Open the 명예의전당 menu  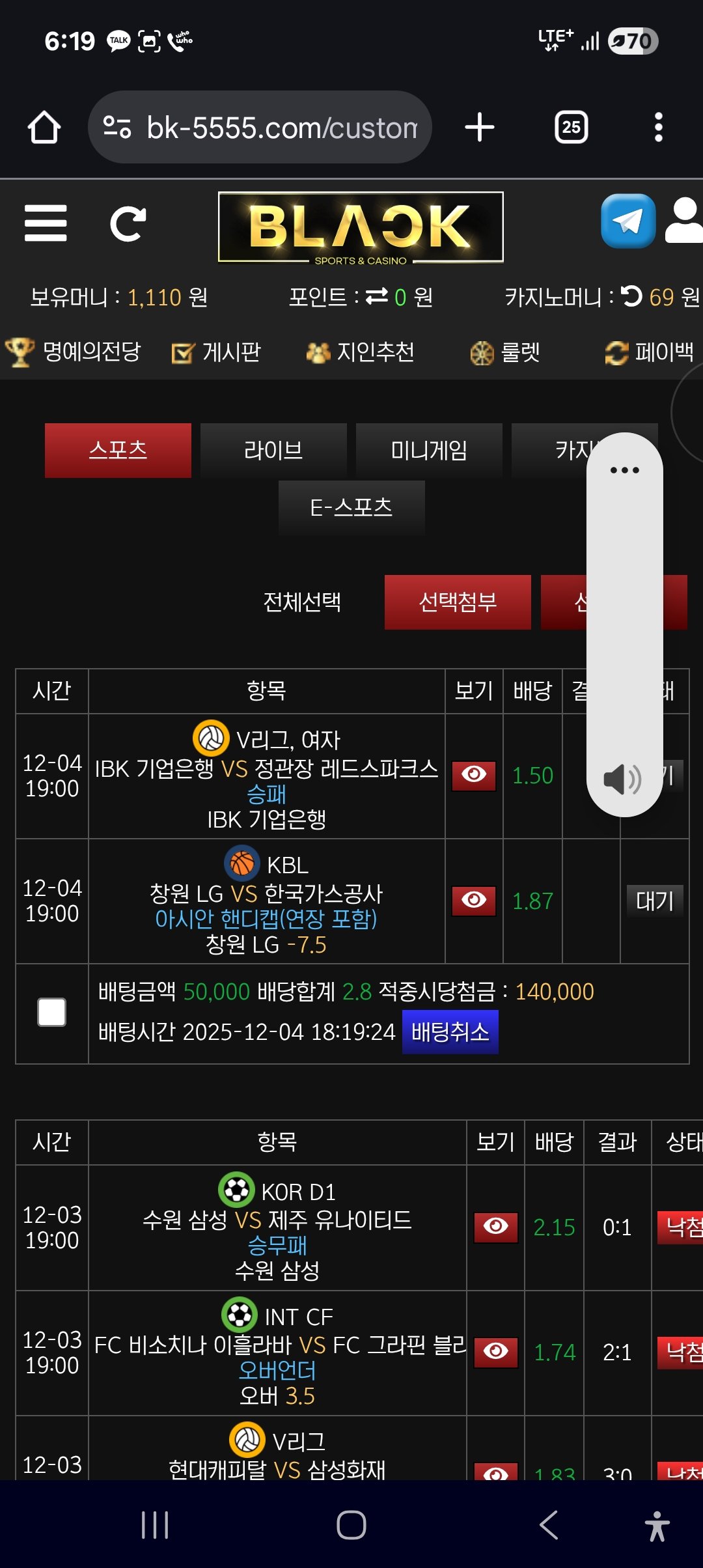pyautogui.click(x=73, y=352)
